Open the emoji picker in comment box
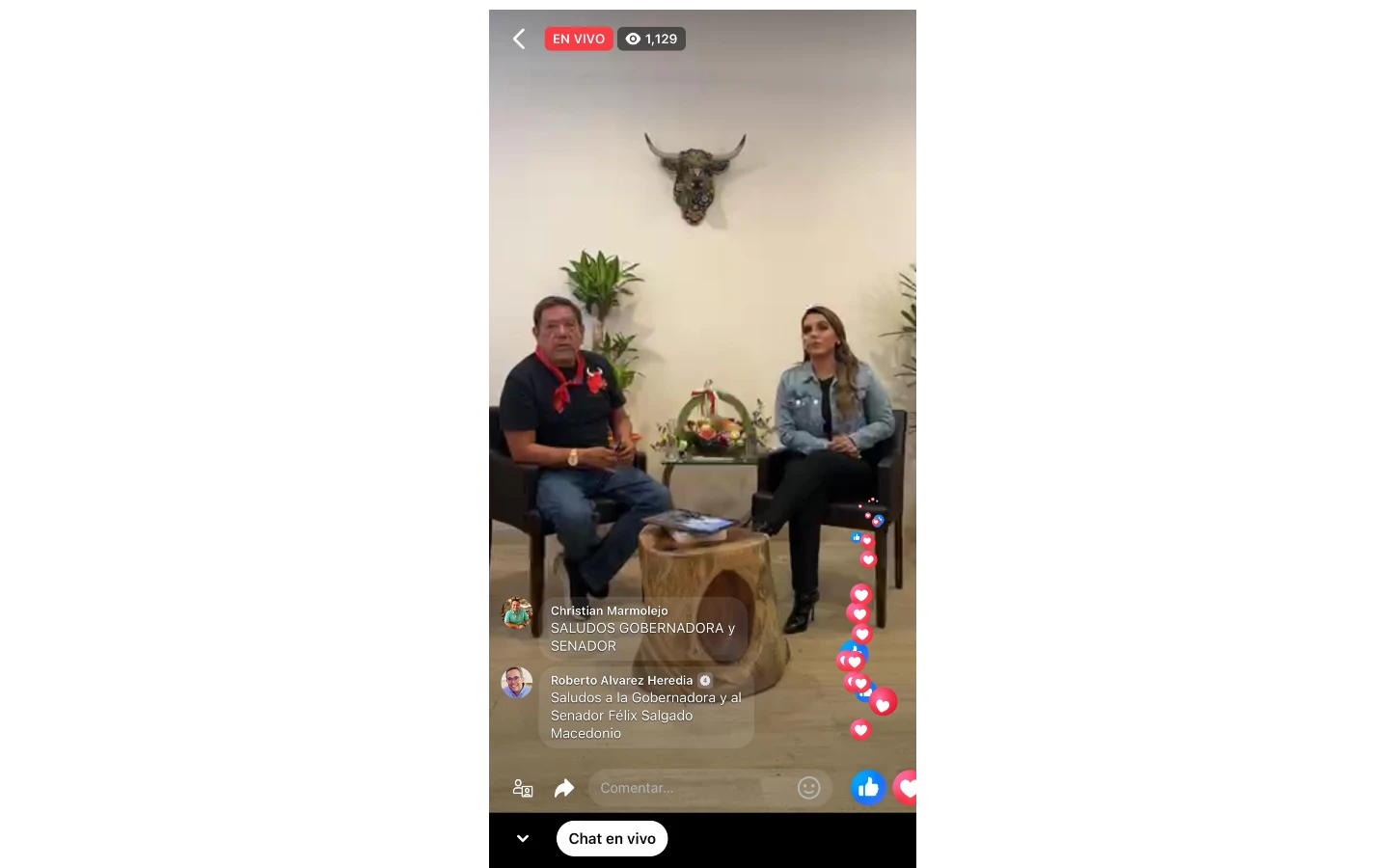The image size is (1389, 868). tap(808, 788)
